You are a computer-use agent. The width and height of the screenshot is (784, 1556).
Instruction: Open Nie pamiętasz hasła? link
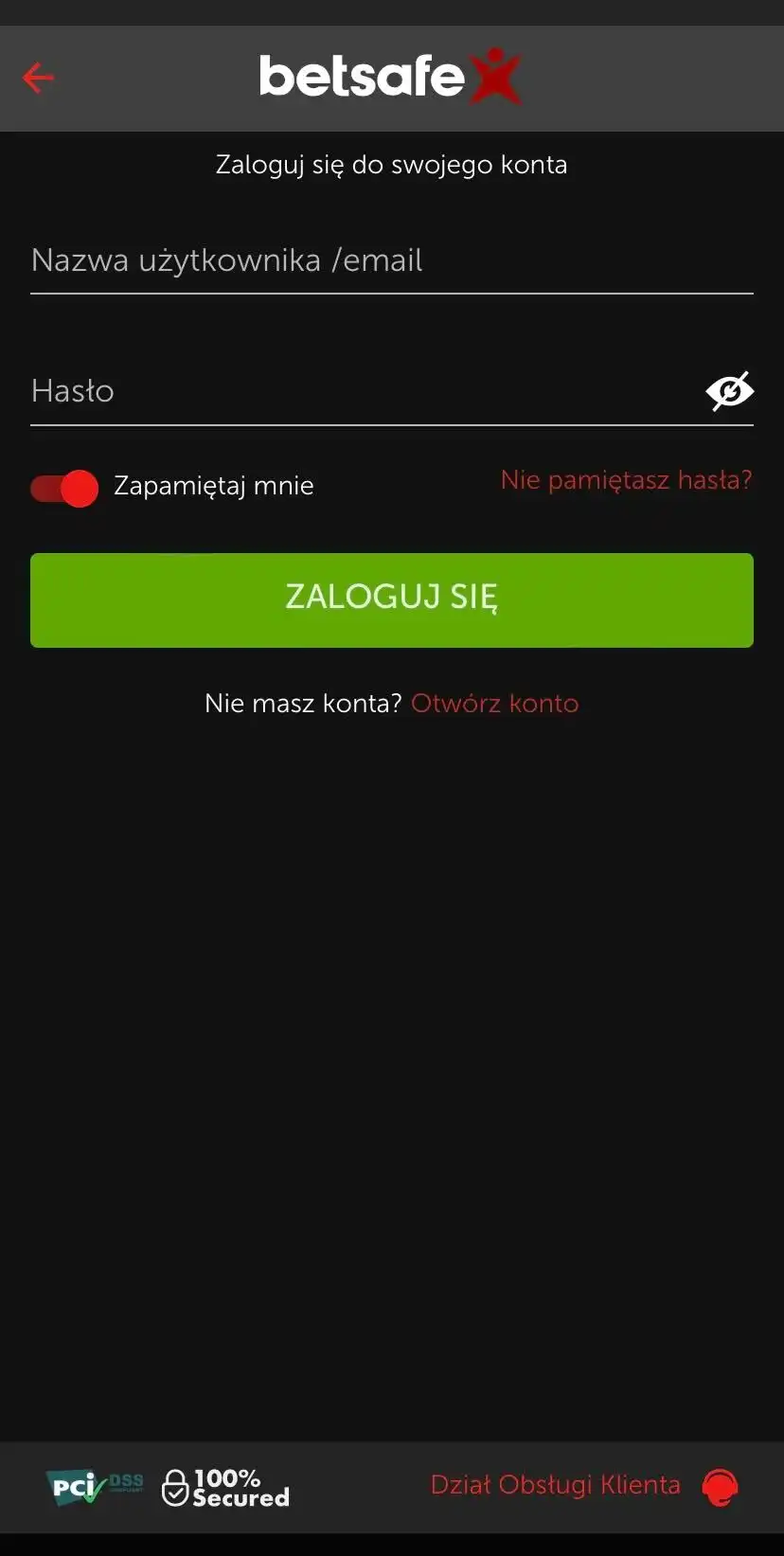pyautogui.click(x=626, y=480)
